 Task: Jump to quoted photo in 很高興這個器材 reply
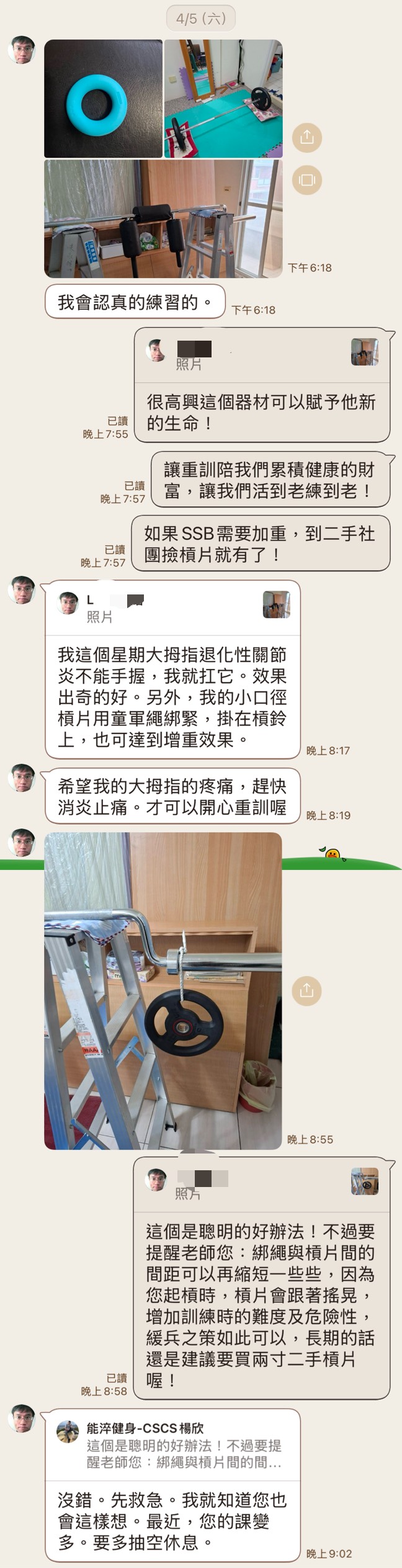click(x=364, y=352)
